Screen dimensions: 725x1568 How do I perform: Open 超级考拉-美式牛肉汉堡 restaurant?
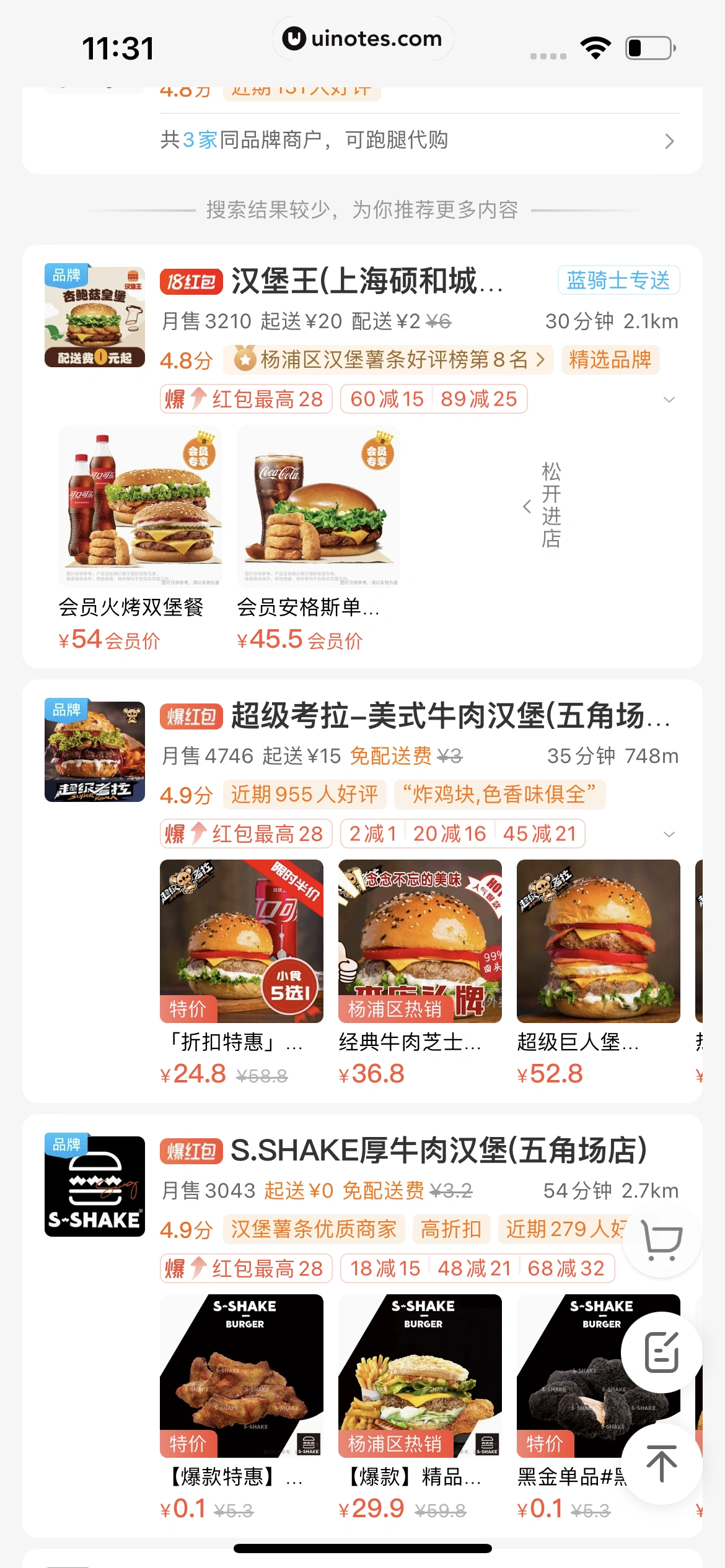pos(449,716)
